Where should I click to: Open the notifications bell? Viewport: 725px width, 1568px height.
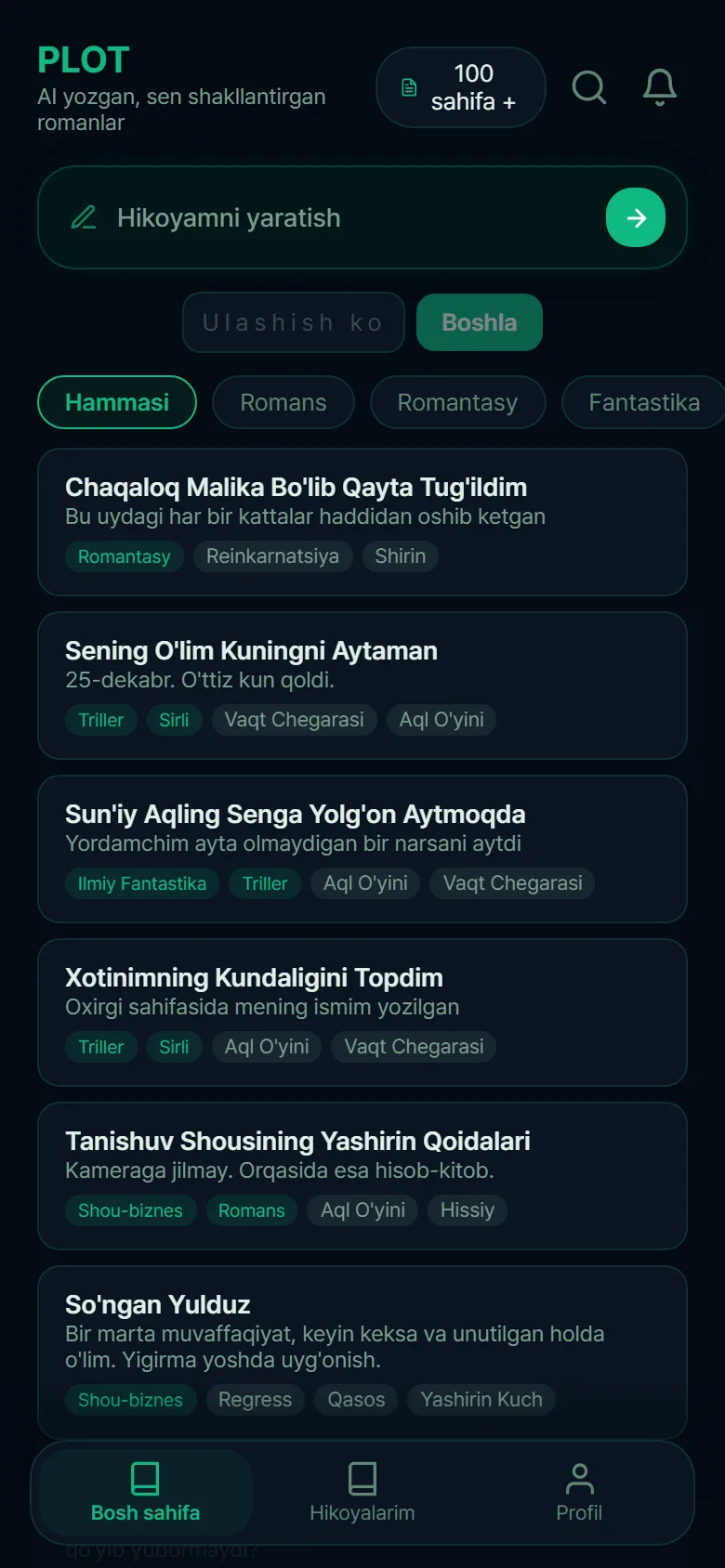click(x=660, y=87)
